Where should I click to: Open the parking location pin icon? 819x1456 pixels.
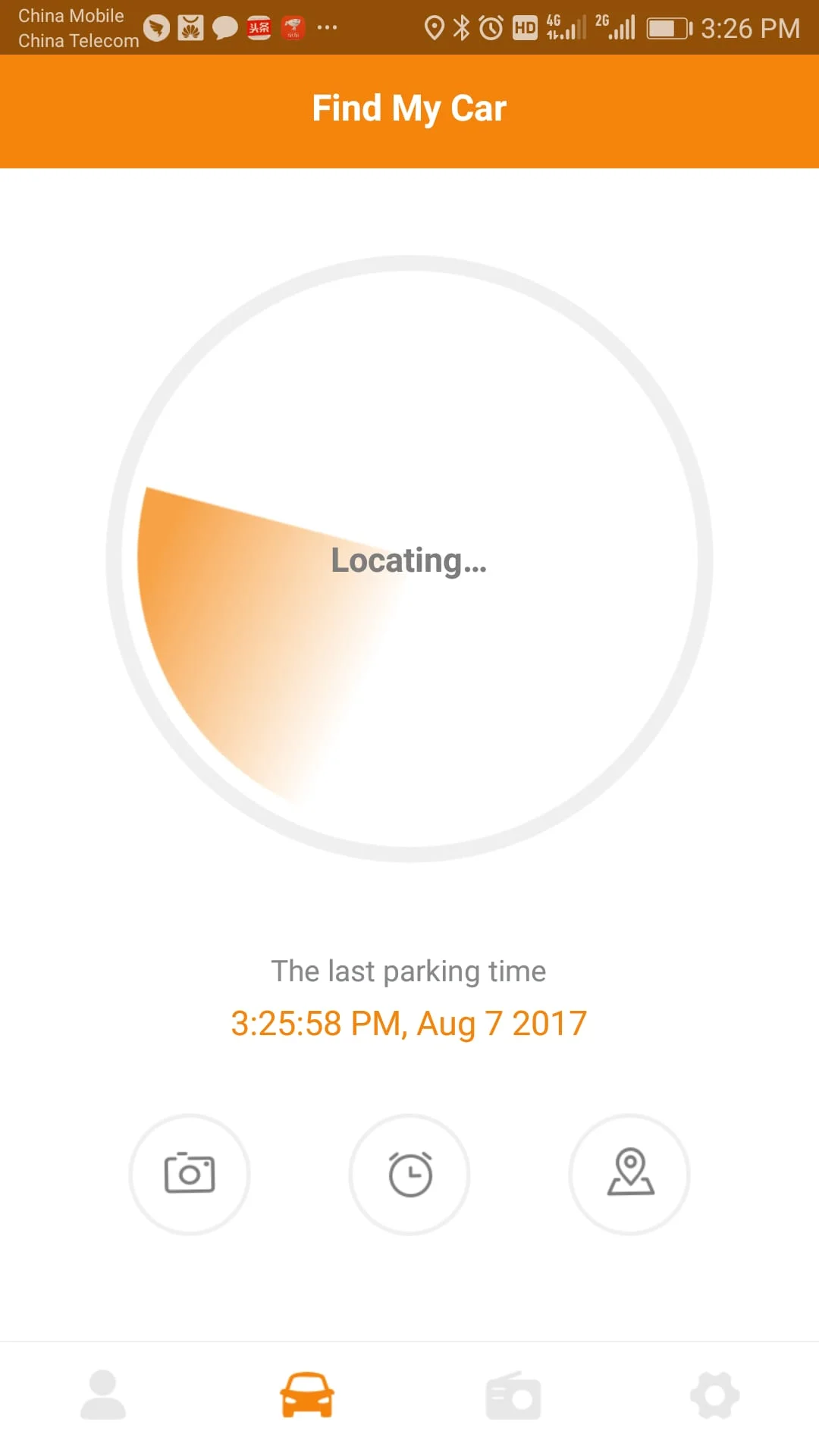point(629,1173)
